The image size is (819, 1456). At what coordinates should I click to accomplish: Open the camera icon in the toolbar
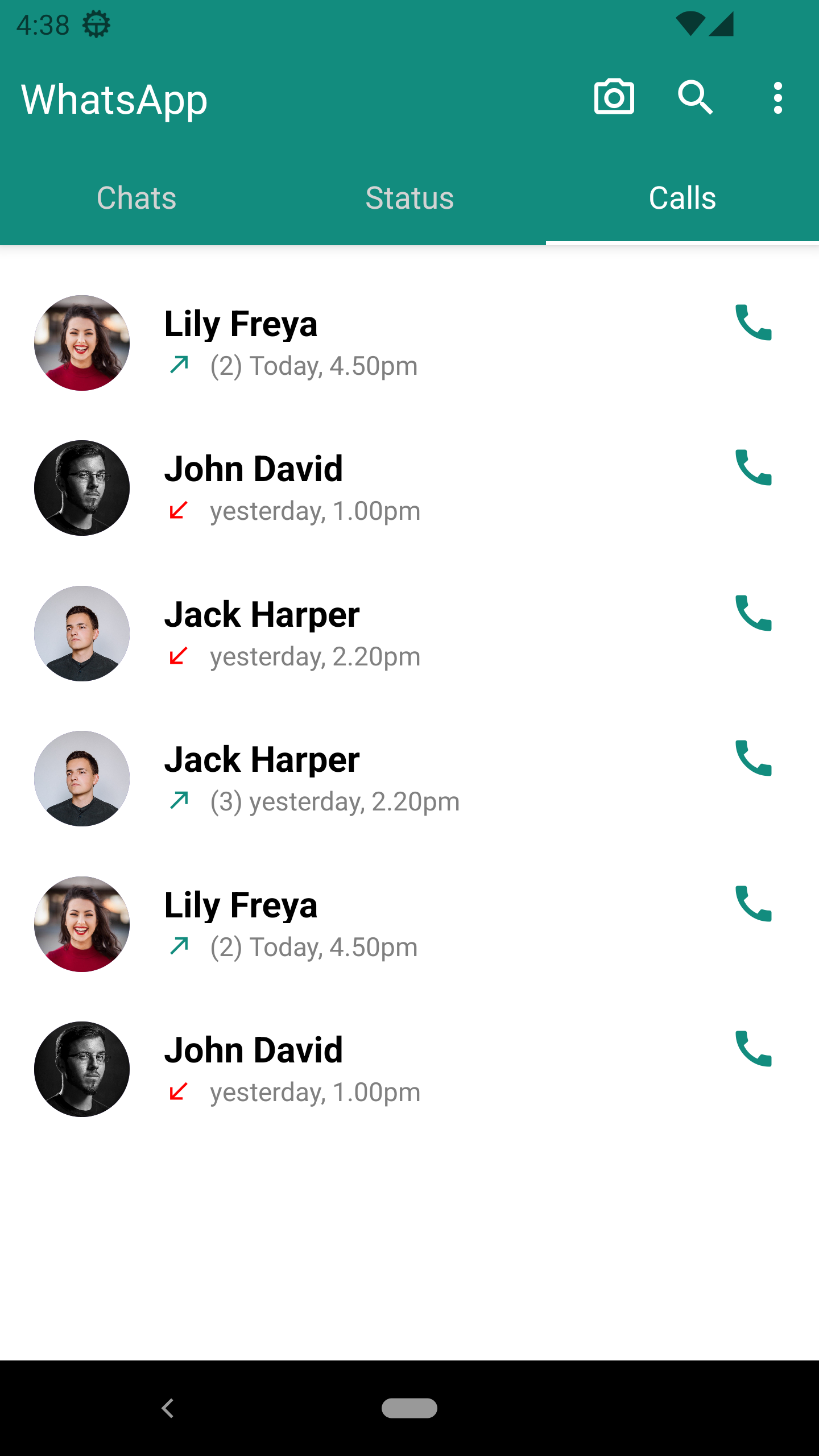coord(614,97)
